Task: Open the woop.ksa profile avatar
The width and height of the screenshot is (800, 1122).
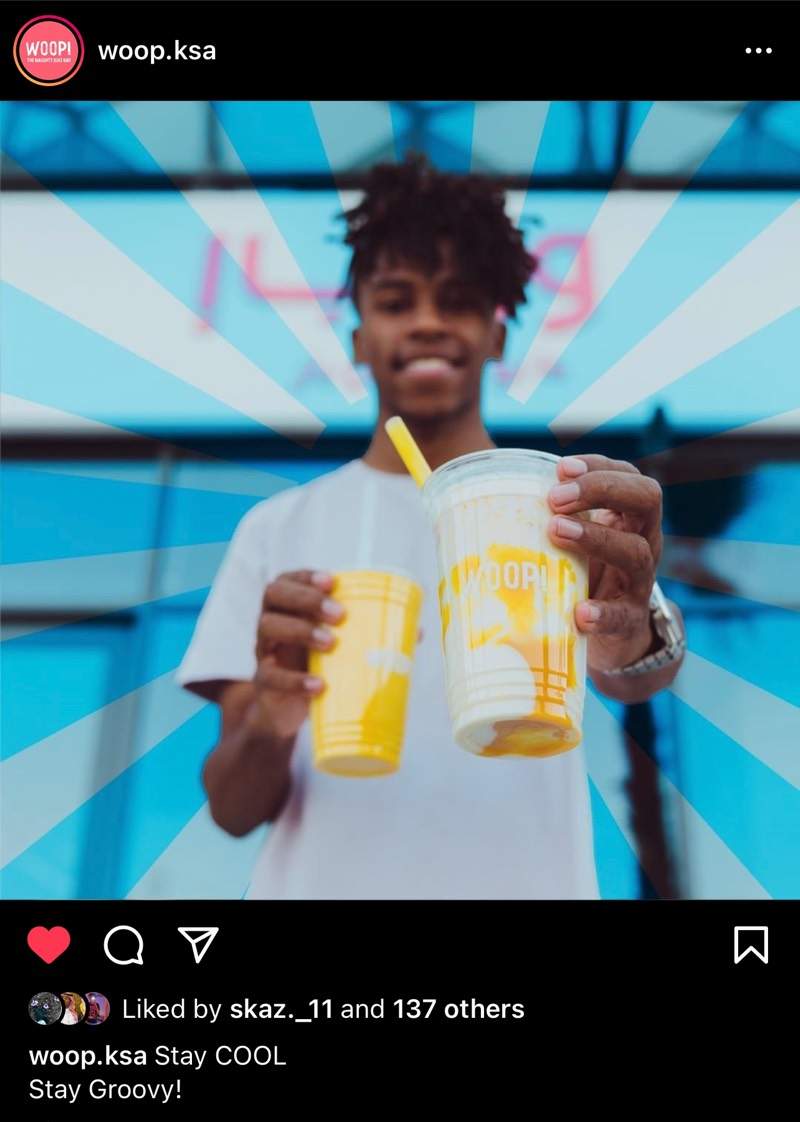Action: point(48,50)
